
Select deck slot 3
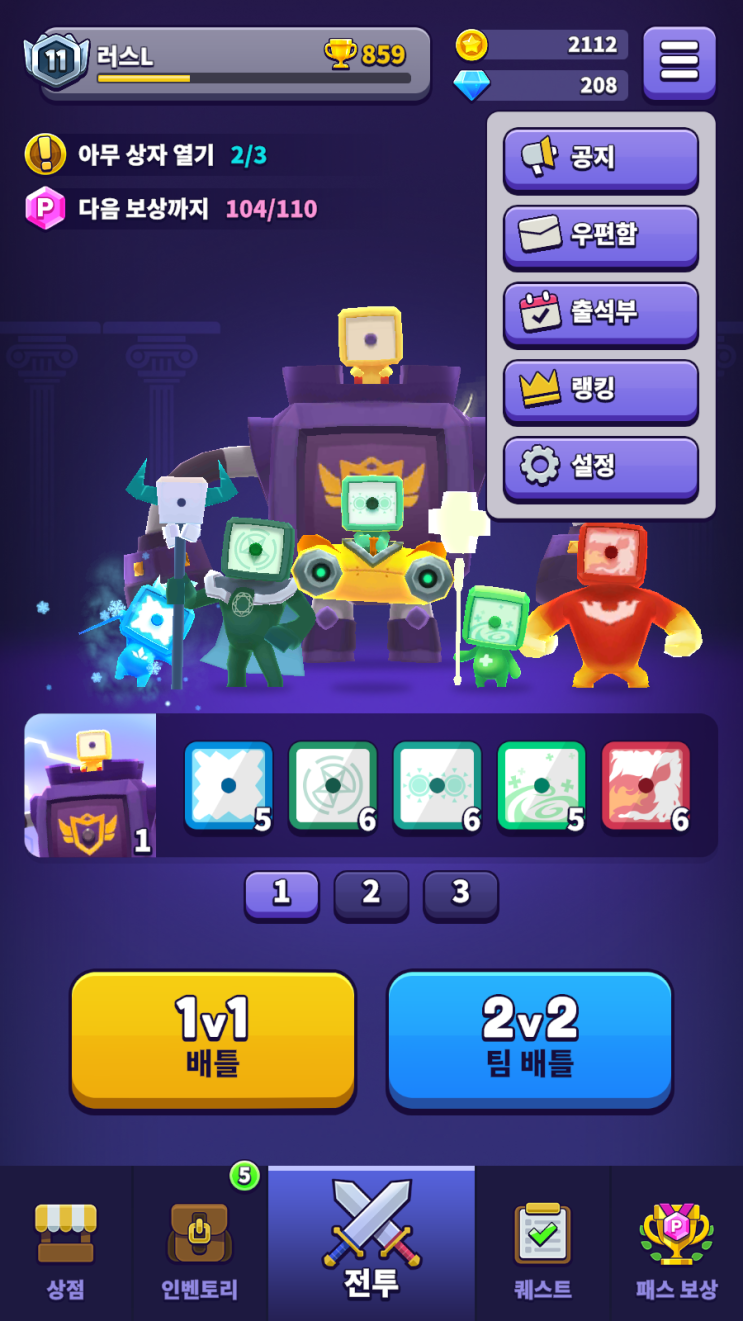tap(460, 893)
